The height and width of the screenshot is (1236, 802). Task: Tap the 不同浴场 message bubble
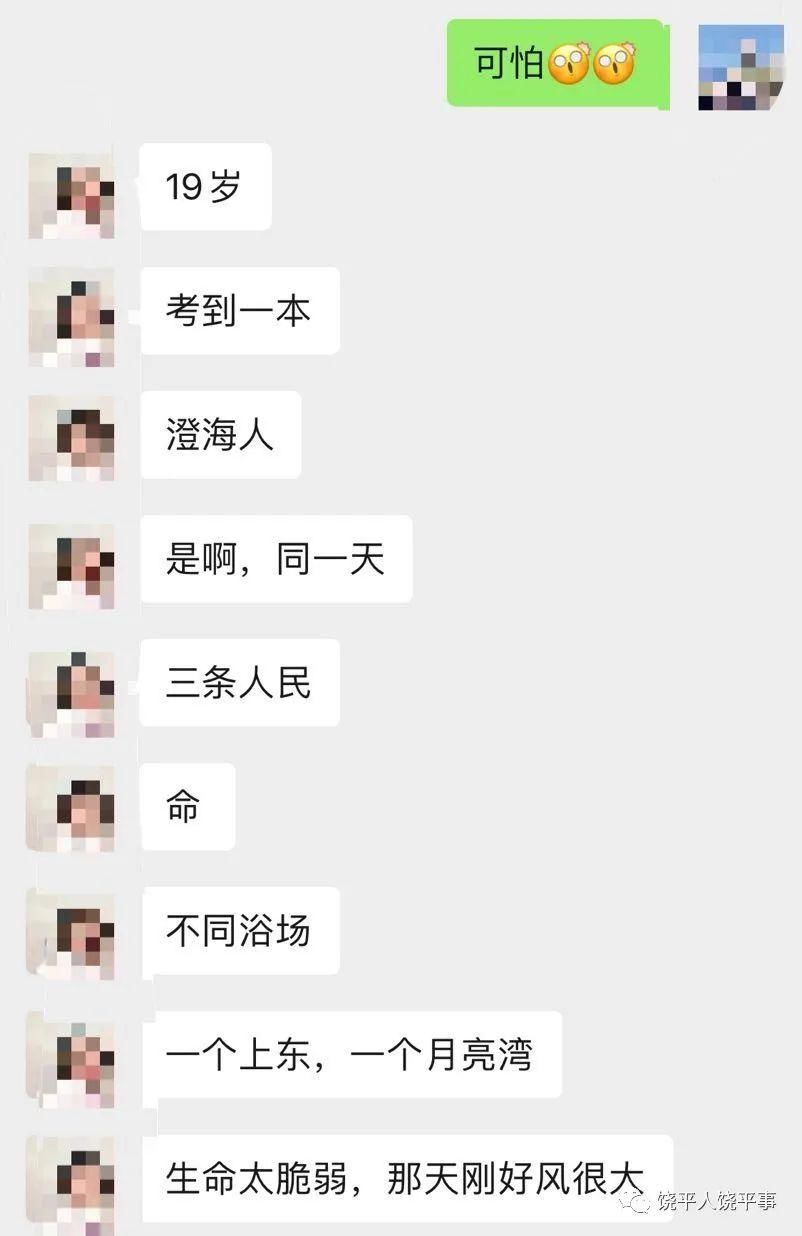pyautogui.click(x=240, y=930)
